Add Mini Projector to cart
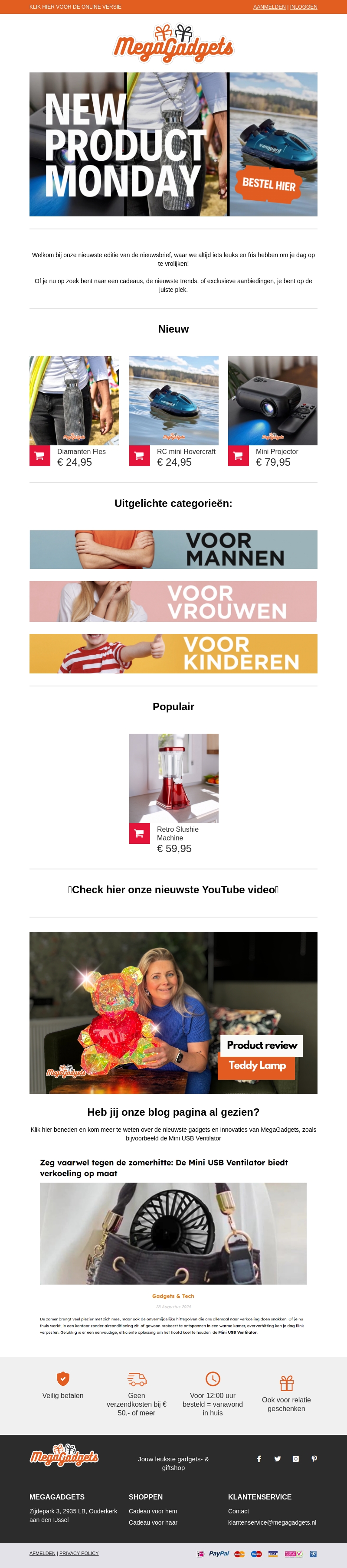 point(238,456)
